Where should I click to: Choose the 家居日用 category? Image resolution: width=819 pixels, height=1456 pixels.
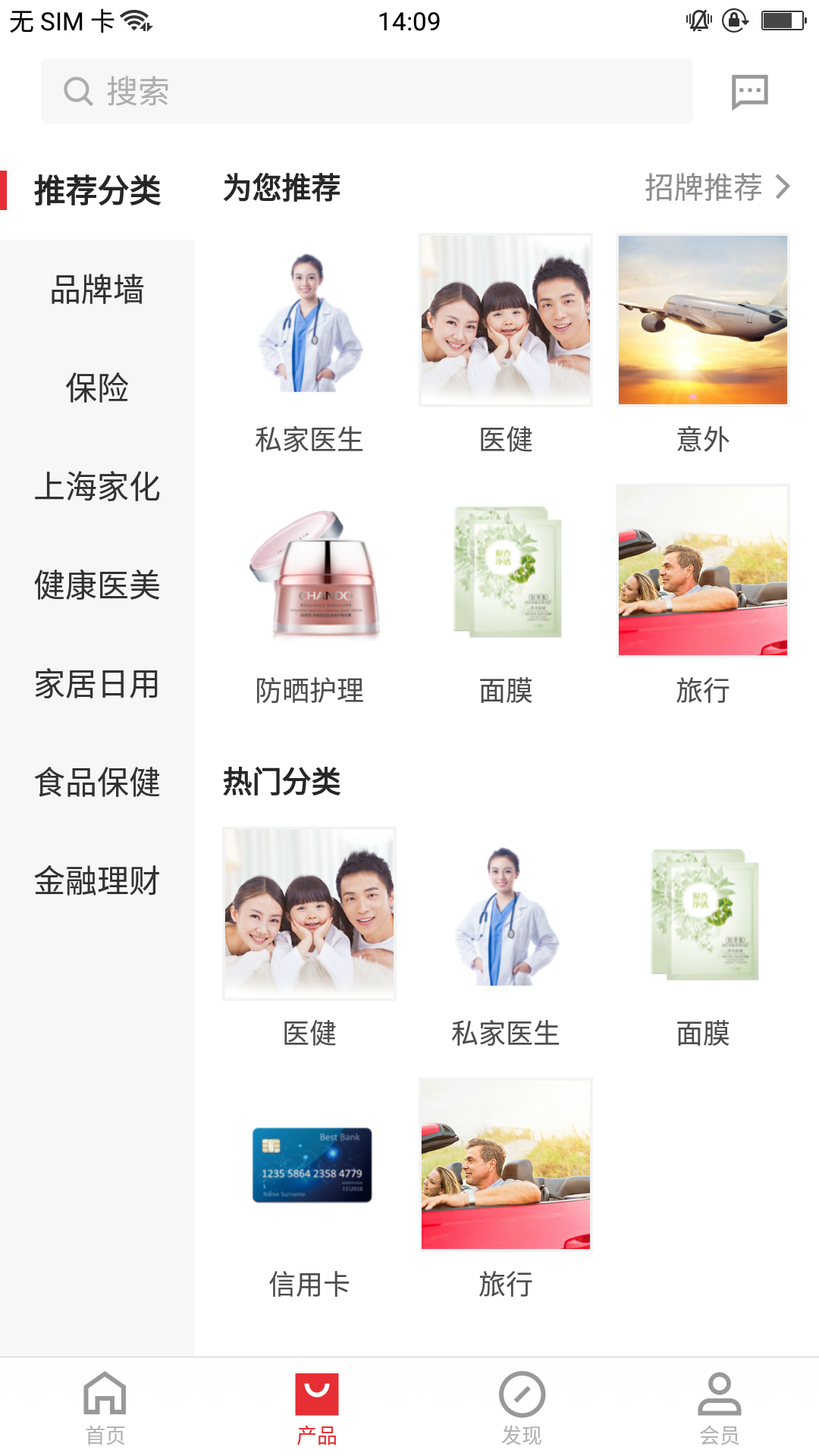click(x=97, y=684)
